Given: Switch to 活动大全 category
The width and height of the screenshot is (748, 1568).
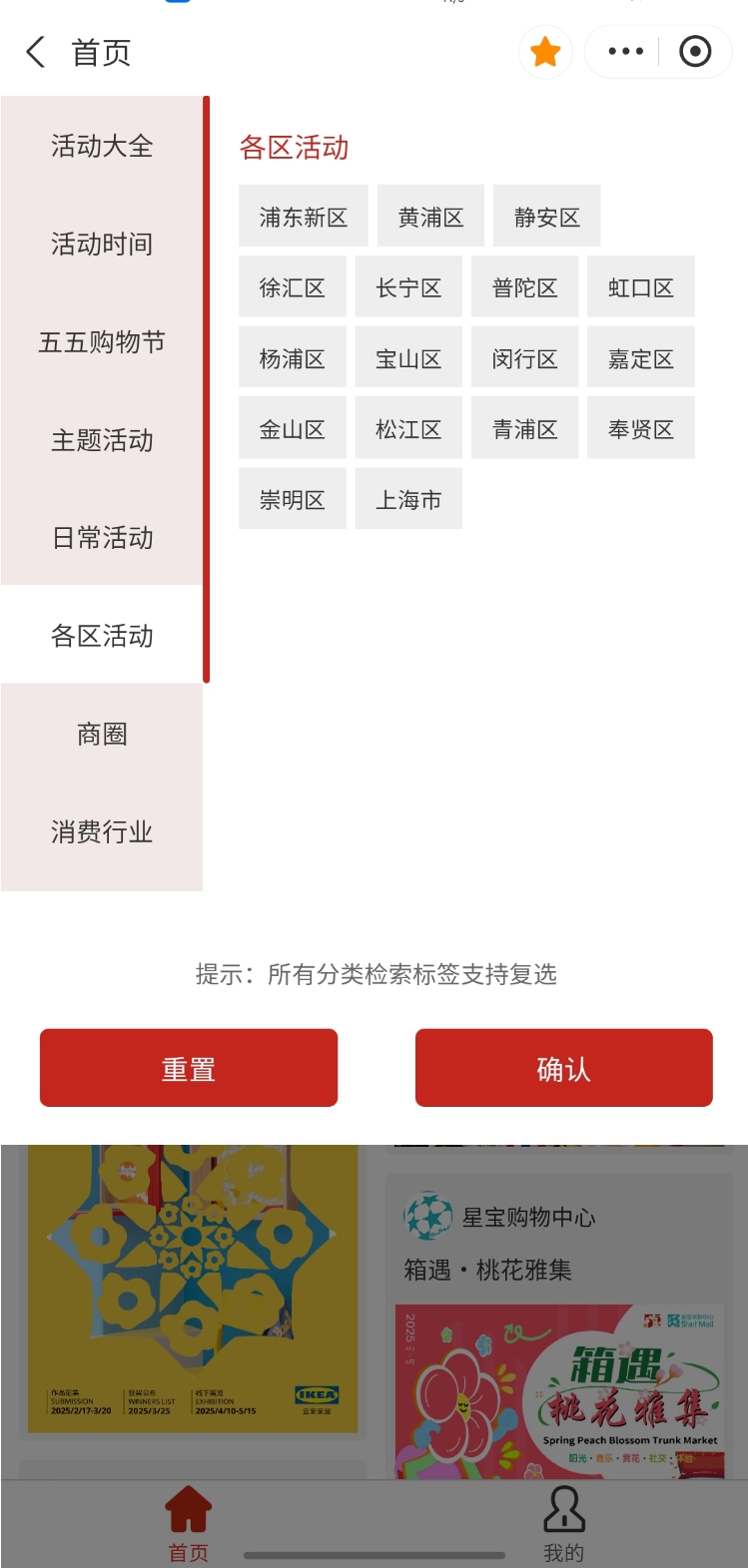Looking at the screenshot, I should [102, 147].
